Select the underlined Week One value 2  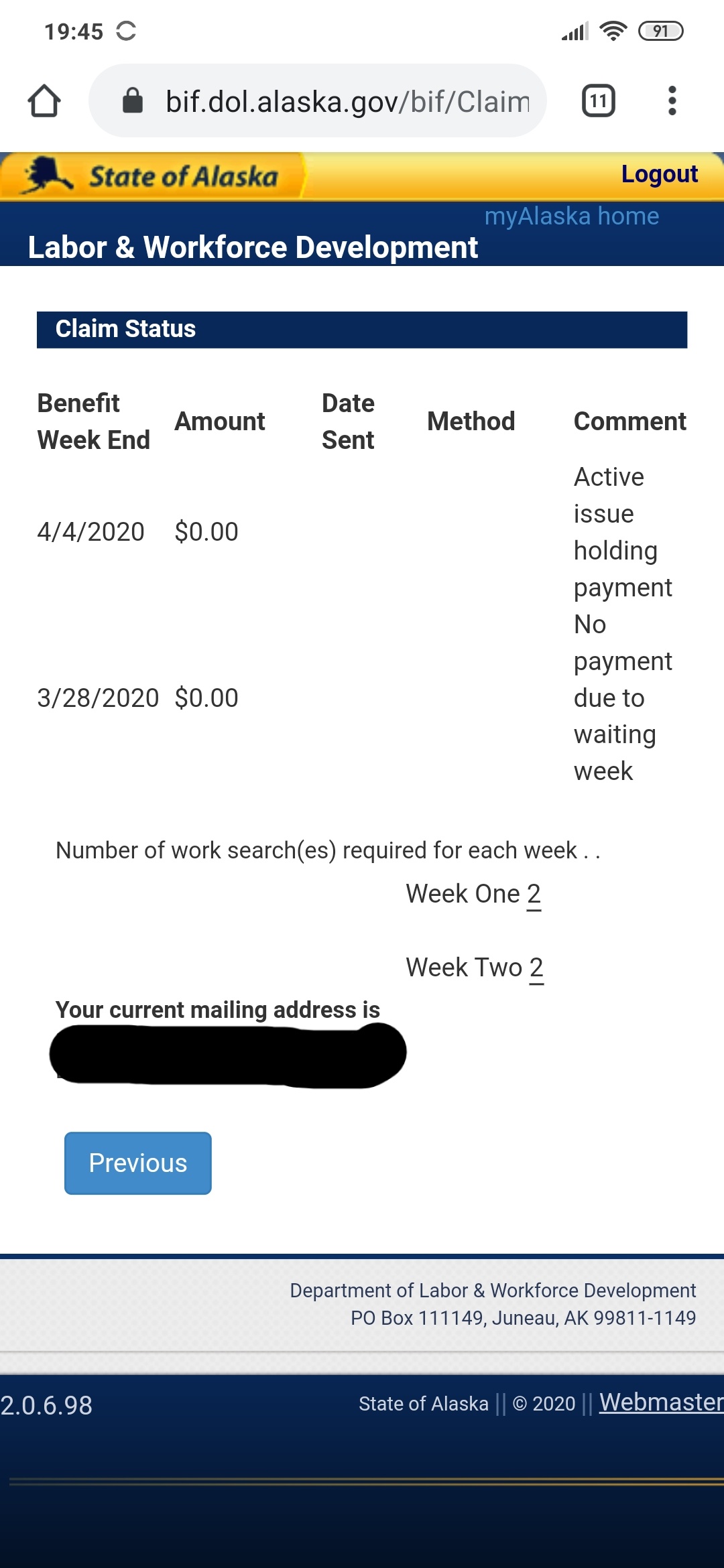533,893
